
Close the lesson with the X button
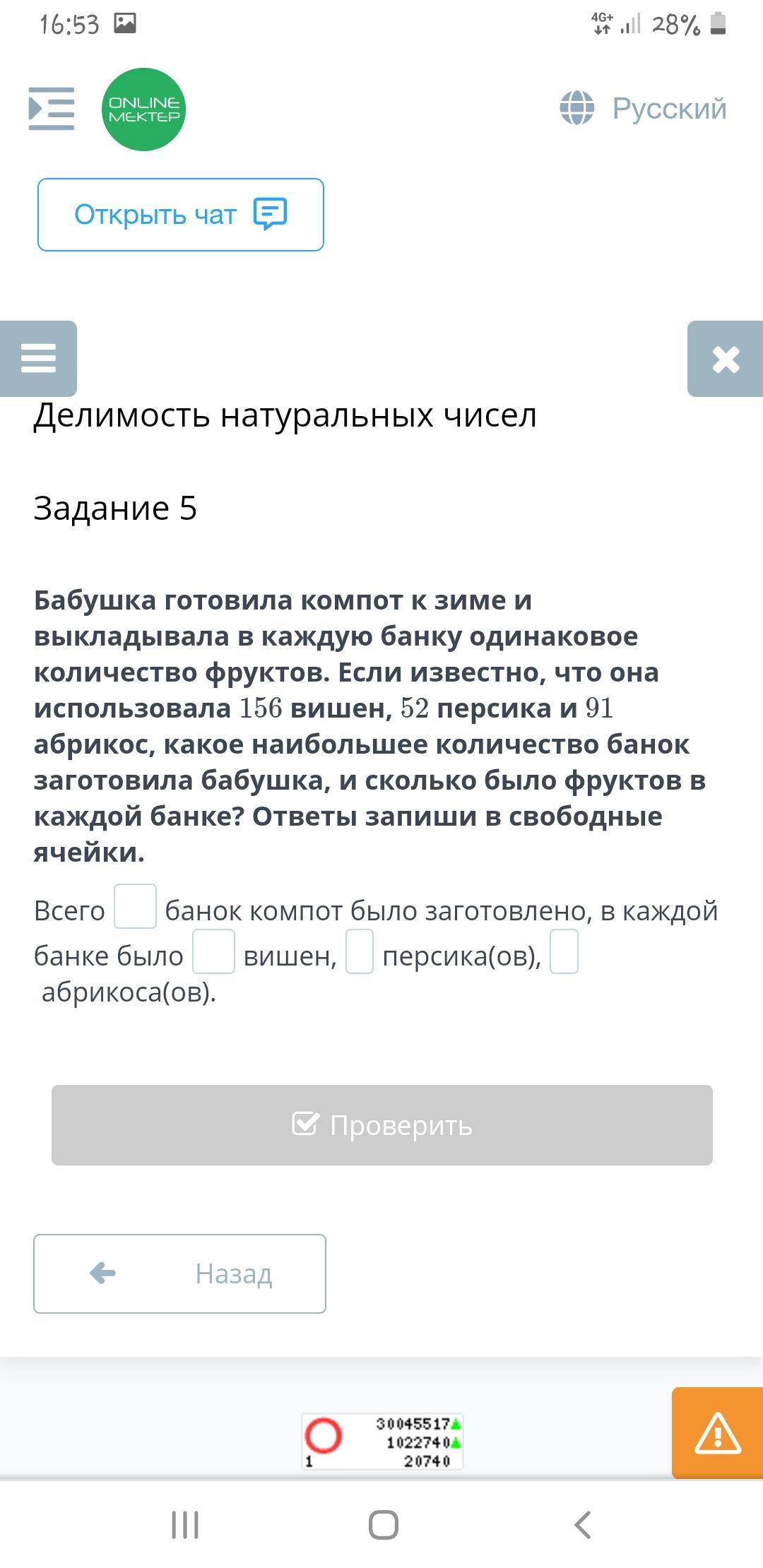click(x=726, y=359)
